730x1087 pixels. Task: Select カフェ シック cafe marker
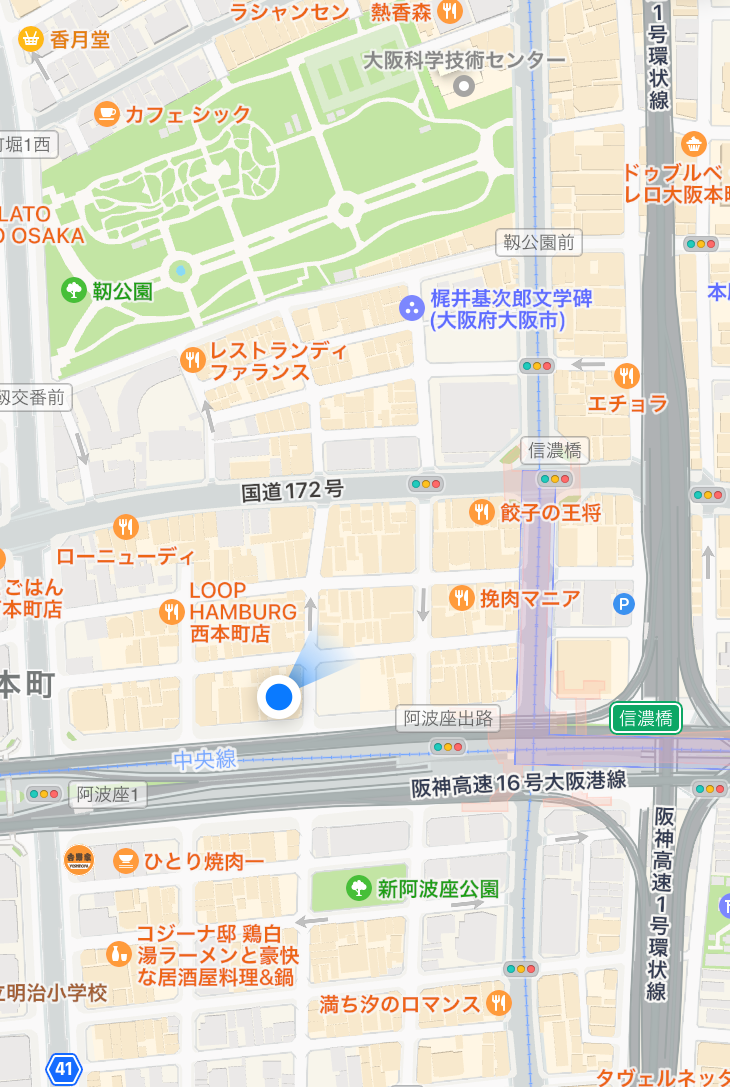click(107, 114)
